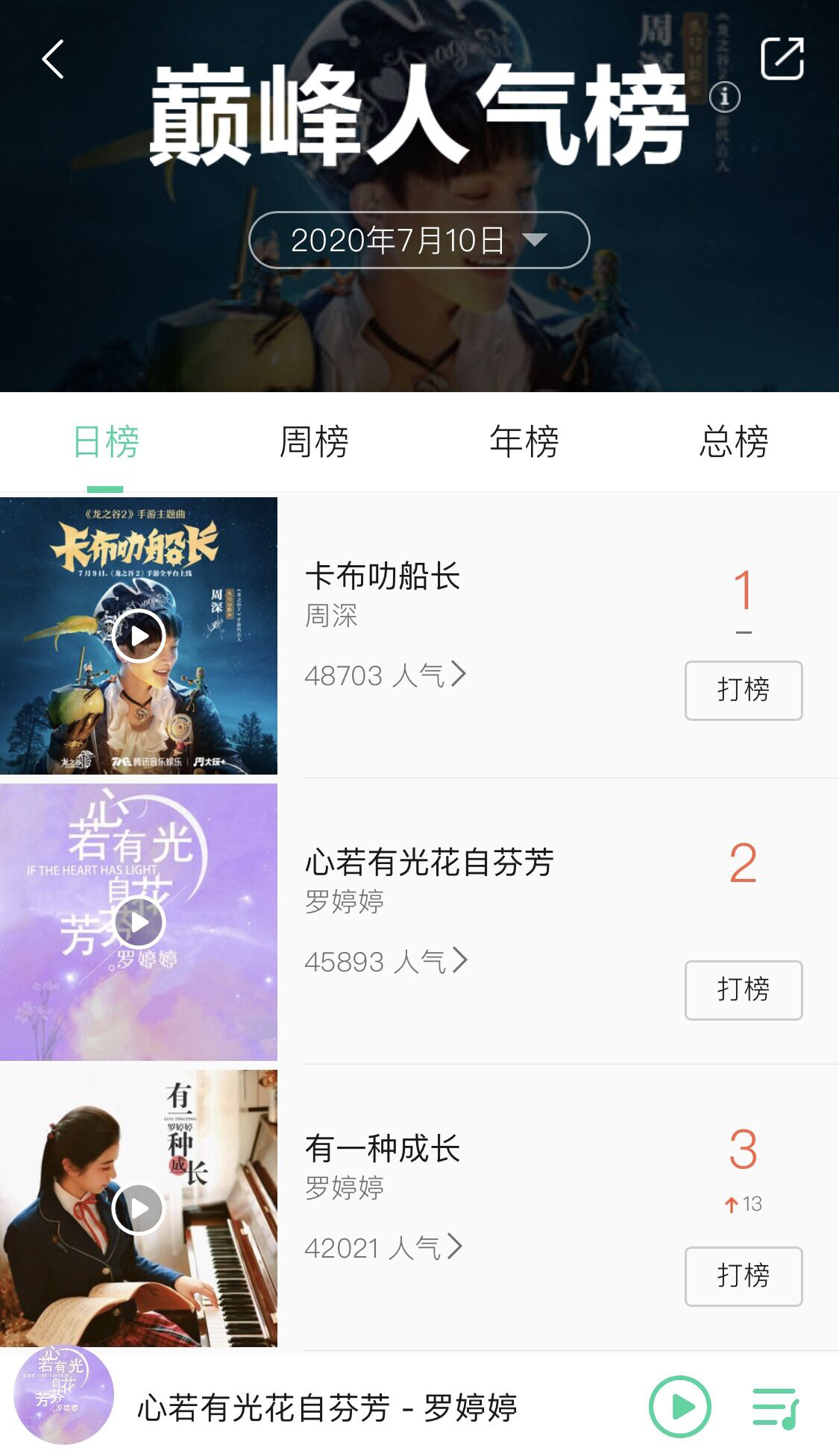The width and height of the screenshot is (839, 1456).
Task: Play the 卡布叻船长 cover
Action: (x=139, y=636)
